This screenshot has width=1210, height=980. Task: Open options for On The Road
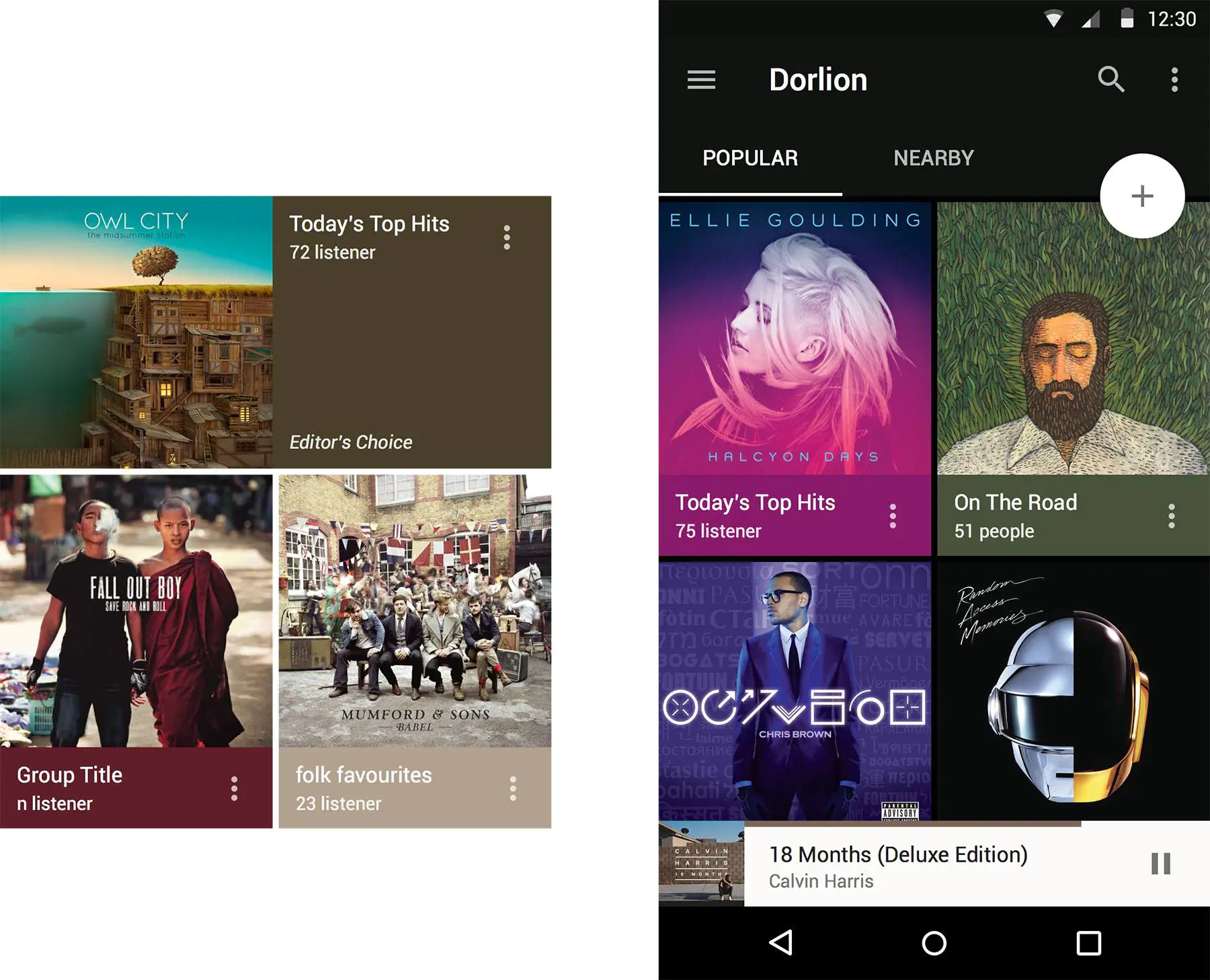pos(1172,516)
